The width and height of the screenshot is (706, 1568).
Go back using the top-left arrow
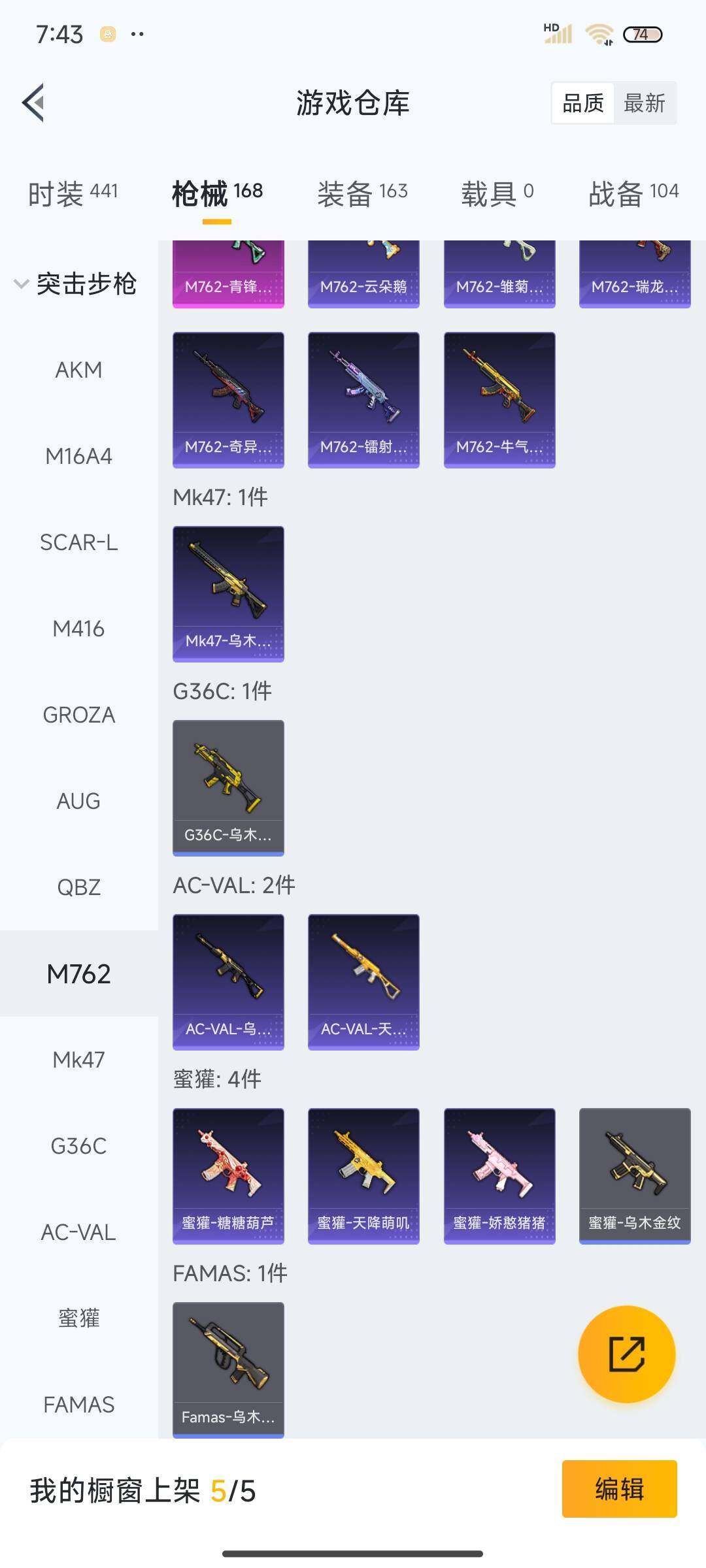[34, 103]
